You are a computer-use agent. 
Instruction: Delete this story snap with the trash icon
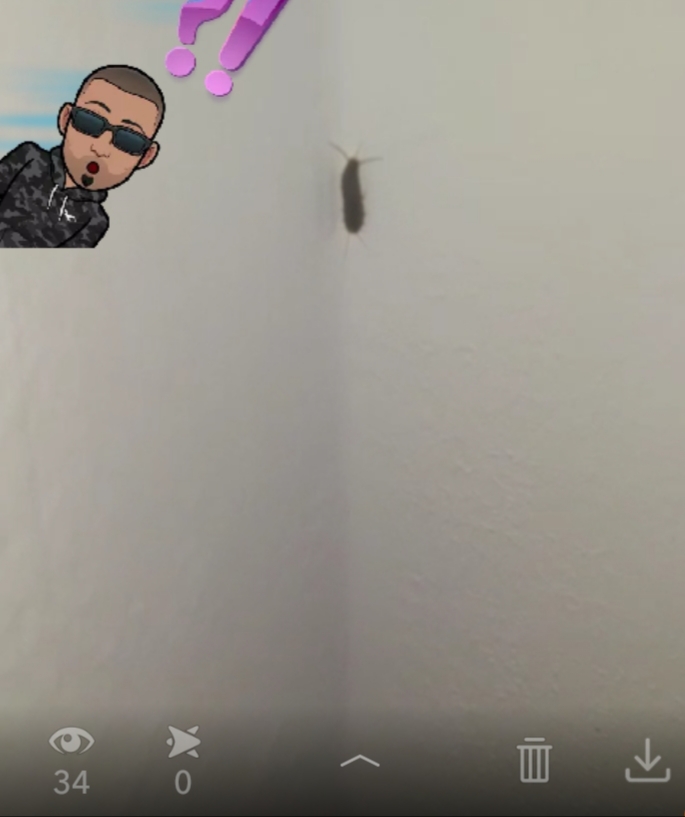534,760
